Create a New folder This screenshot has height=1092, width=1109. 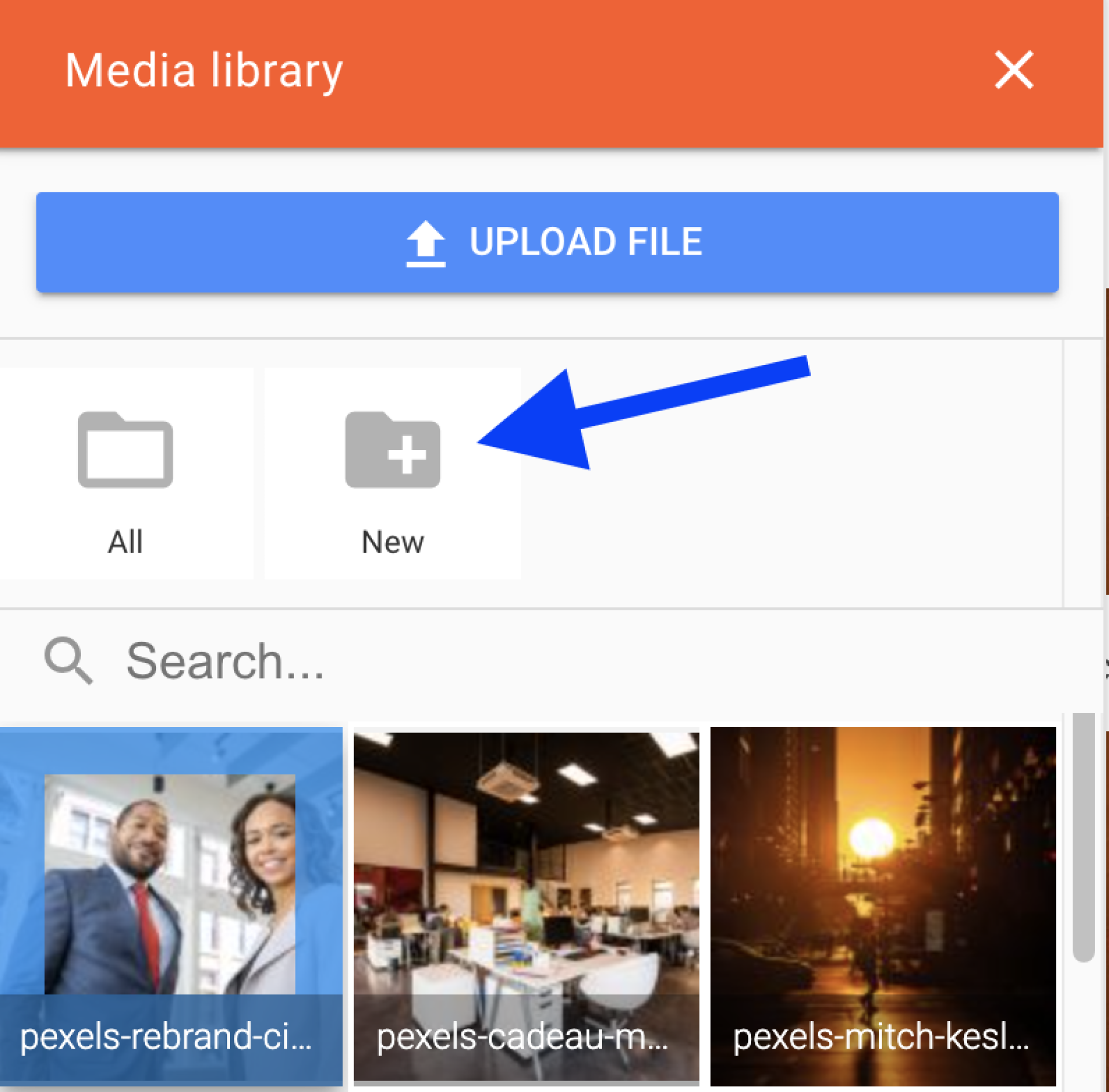pyautogui.click(x=393, y=474)
